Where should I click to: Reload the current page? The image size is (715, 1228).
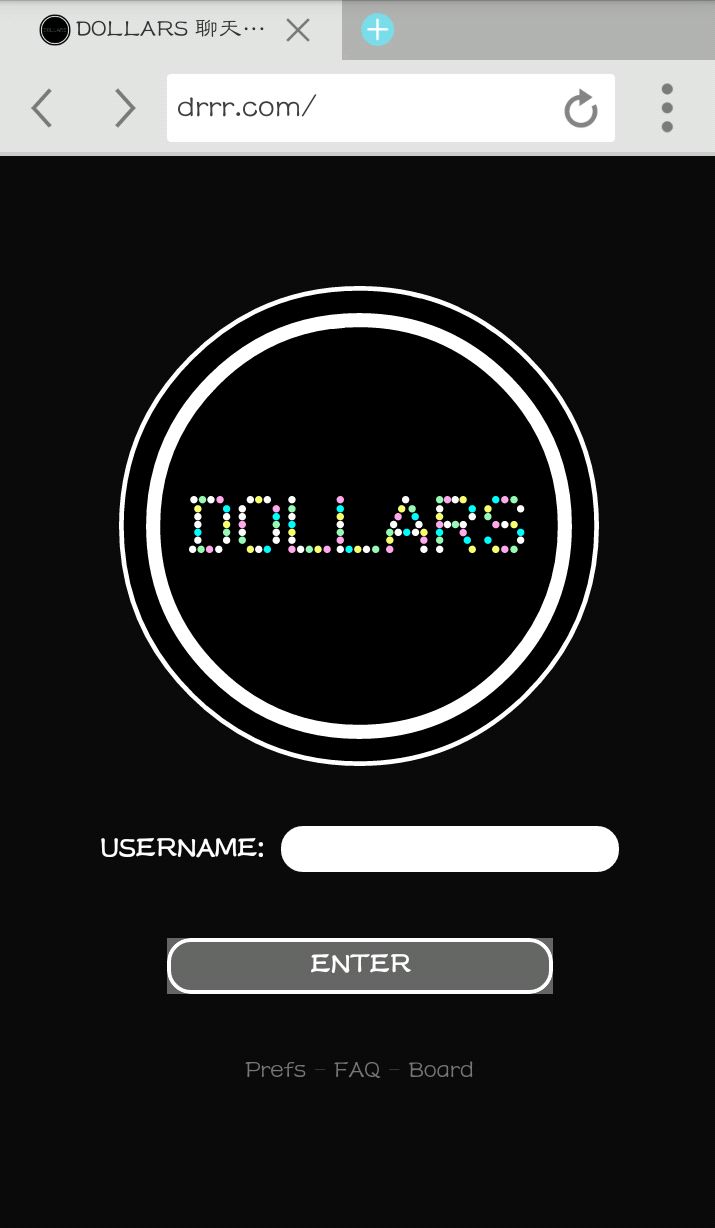[580, 109]
